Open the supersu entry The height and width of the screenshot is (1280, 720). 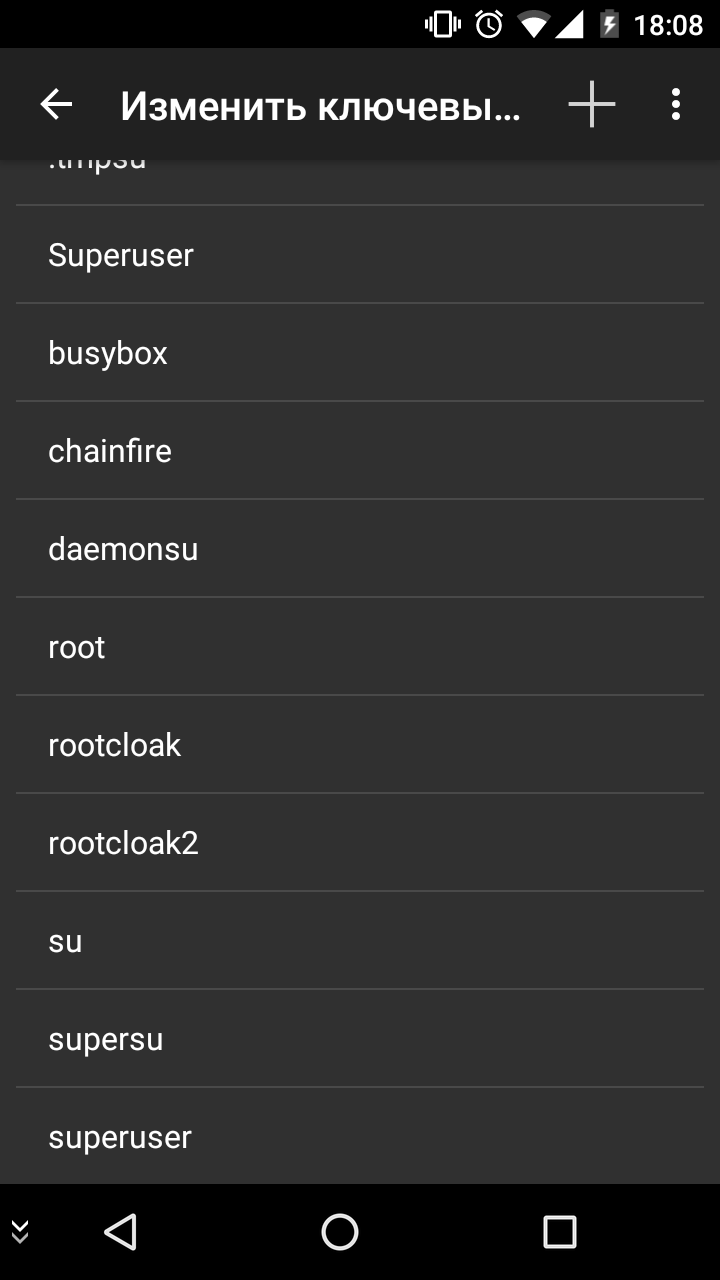click(x=360, y=1039)
